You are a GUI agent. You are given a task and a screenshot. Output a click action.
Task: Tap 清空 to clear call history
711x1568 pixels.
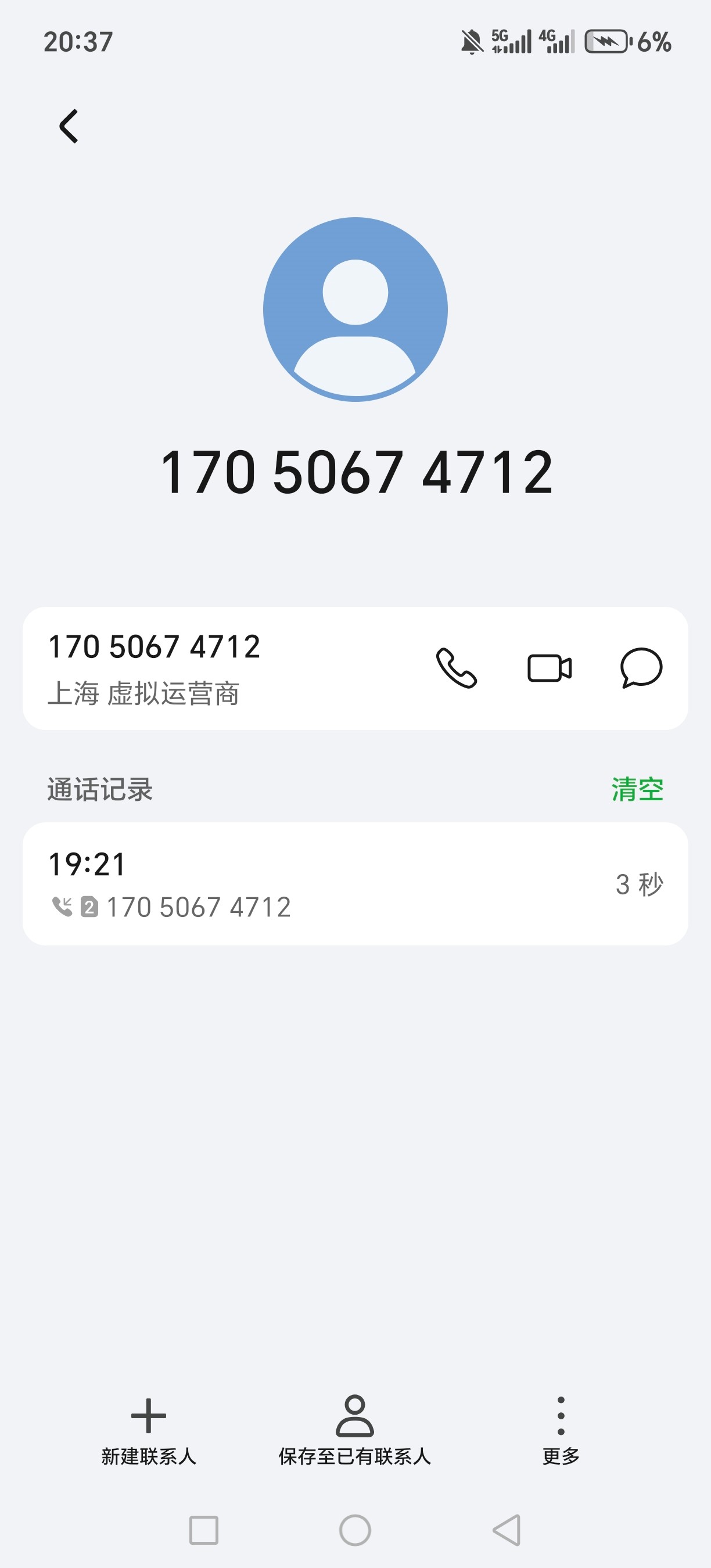637,789
